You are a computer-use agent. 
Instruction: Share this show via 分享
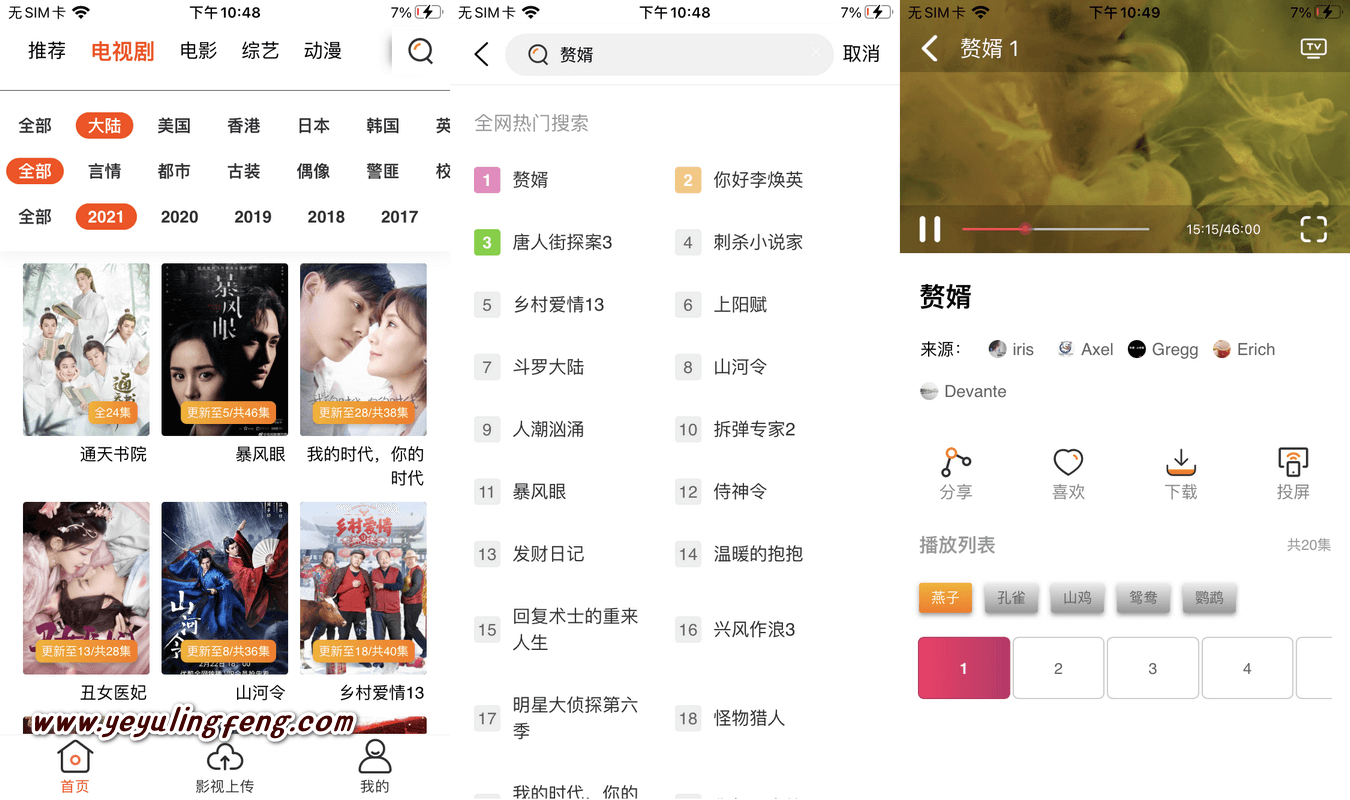[x=956, y=473]
